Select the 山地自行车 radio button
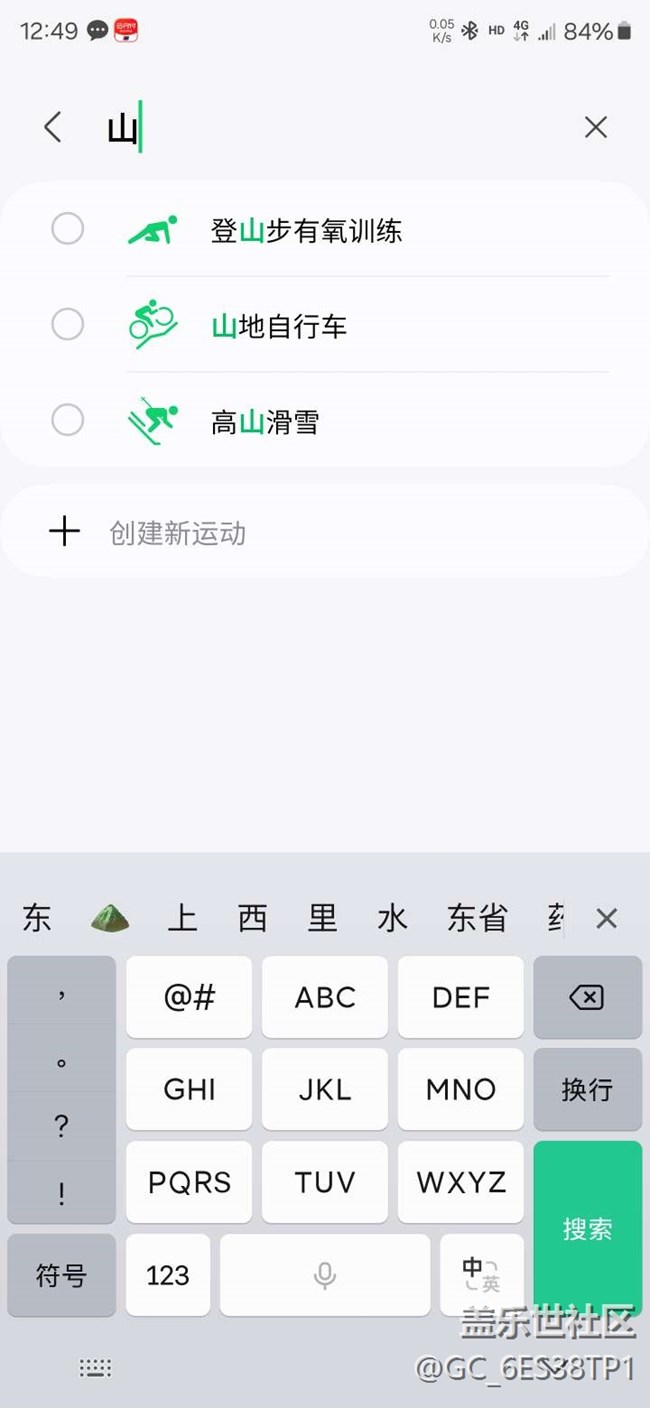 (x=68, y=325)
